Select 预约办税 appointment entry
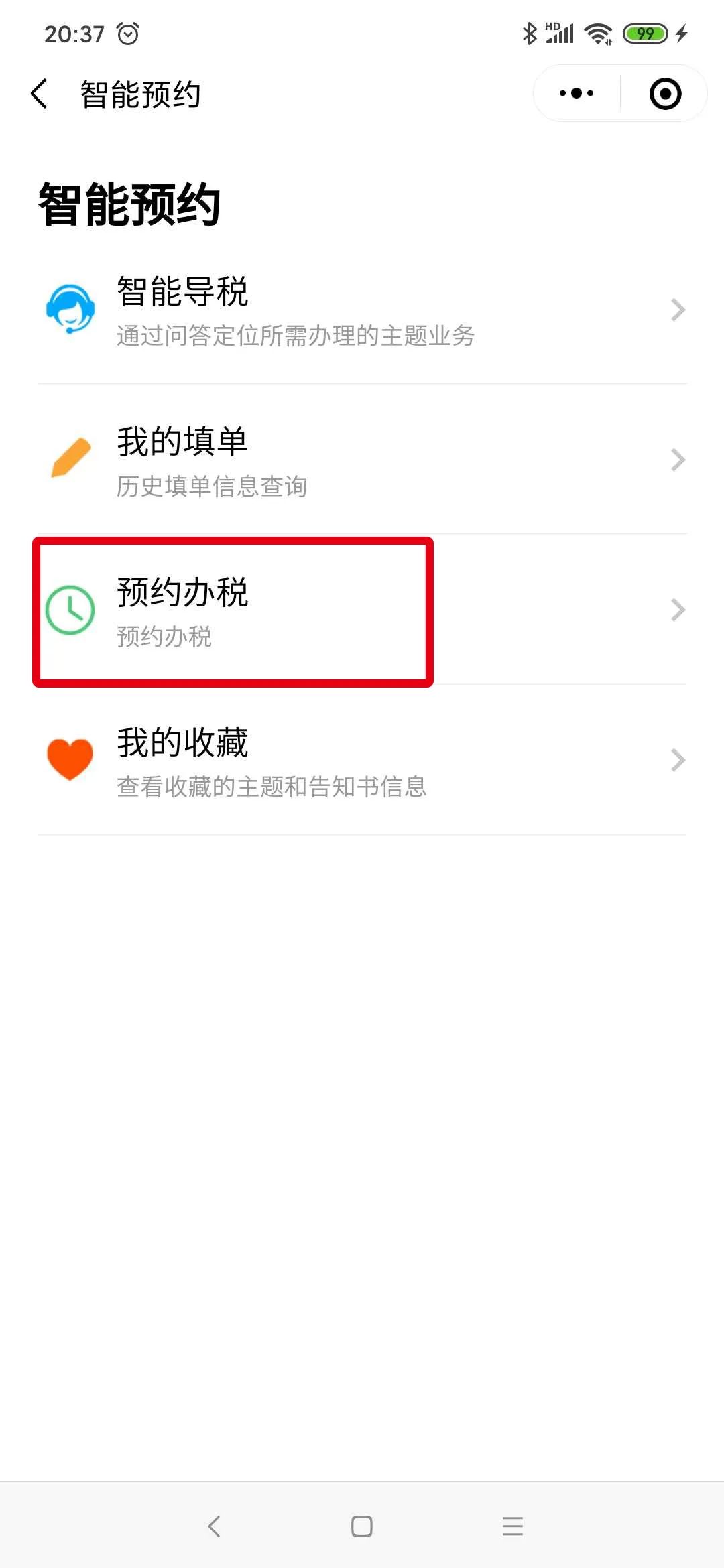Image resolution: width=724 pixels, height=1568 pixels. click(x=362, y=610)
